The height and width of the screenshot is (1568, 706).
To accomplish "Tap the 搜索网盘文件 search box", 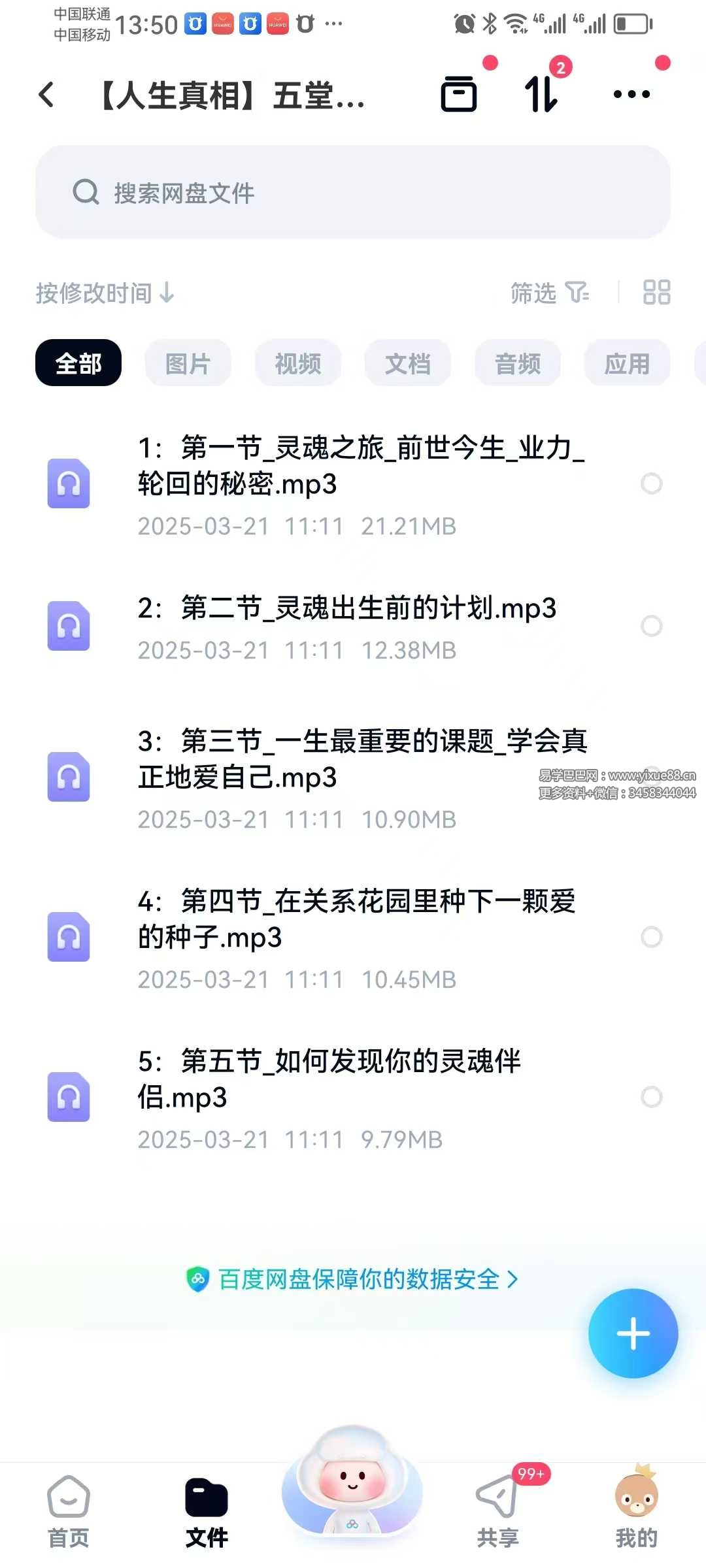I will pos(353,192).
